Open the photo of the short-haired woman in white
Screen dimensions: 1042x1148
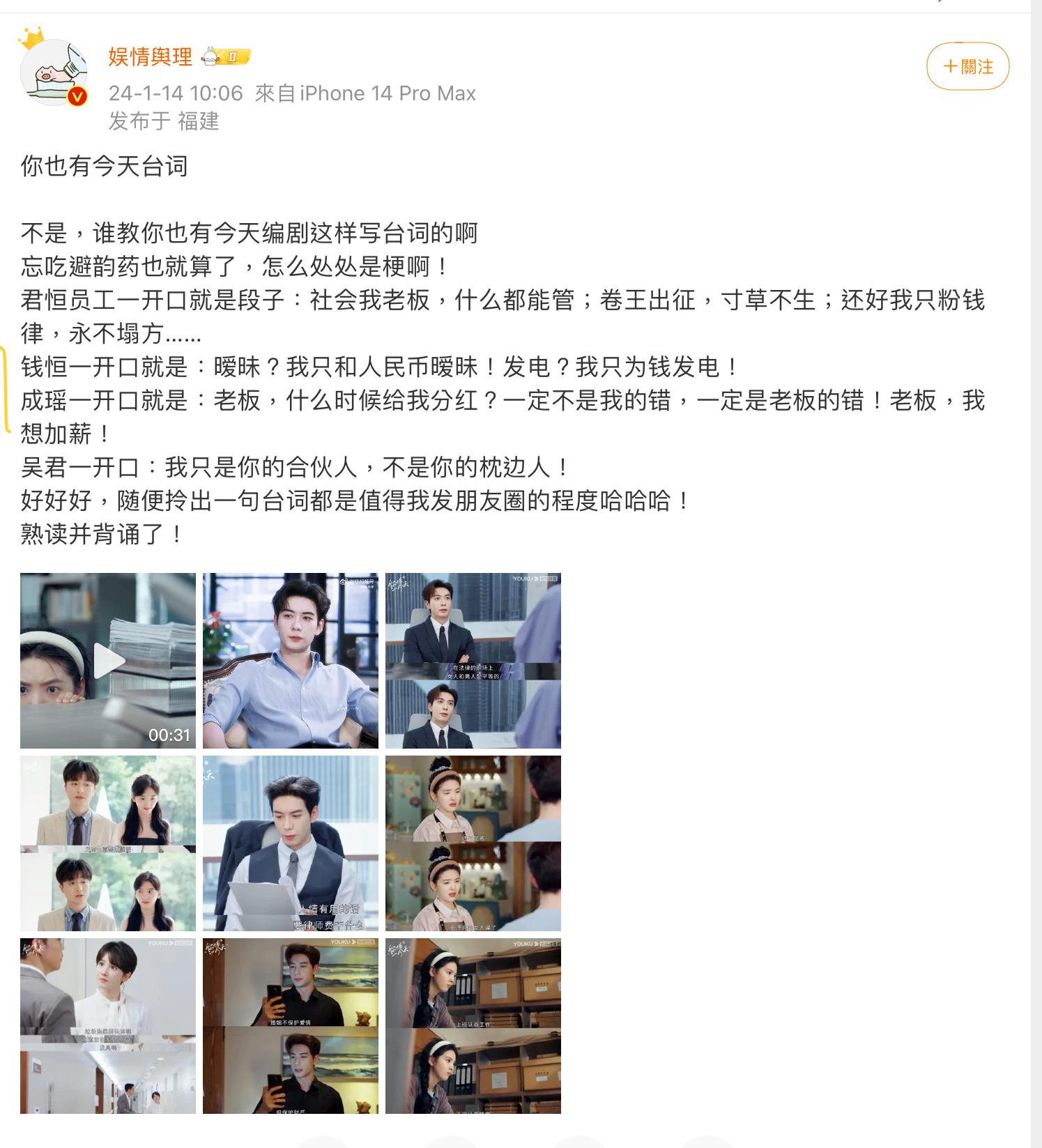click(x=108, y=1026)
